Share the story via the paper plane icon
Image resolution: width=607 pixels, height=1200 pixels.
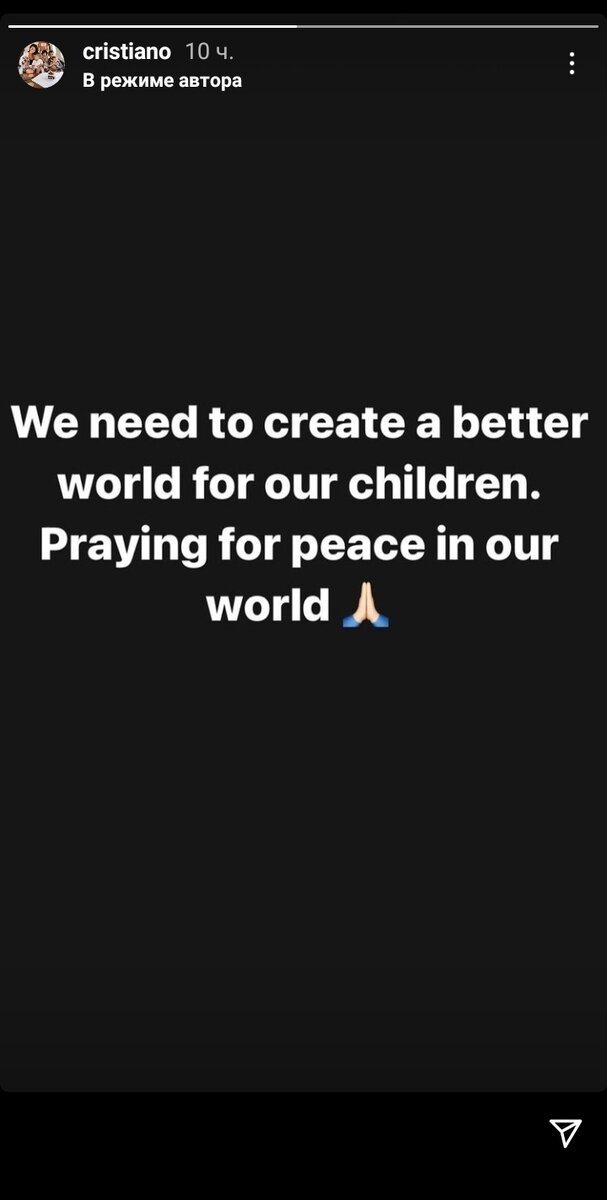(565, 1132)
